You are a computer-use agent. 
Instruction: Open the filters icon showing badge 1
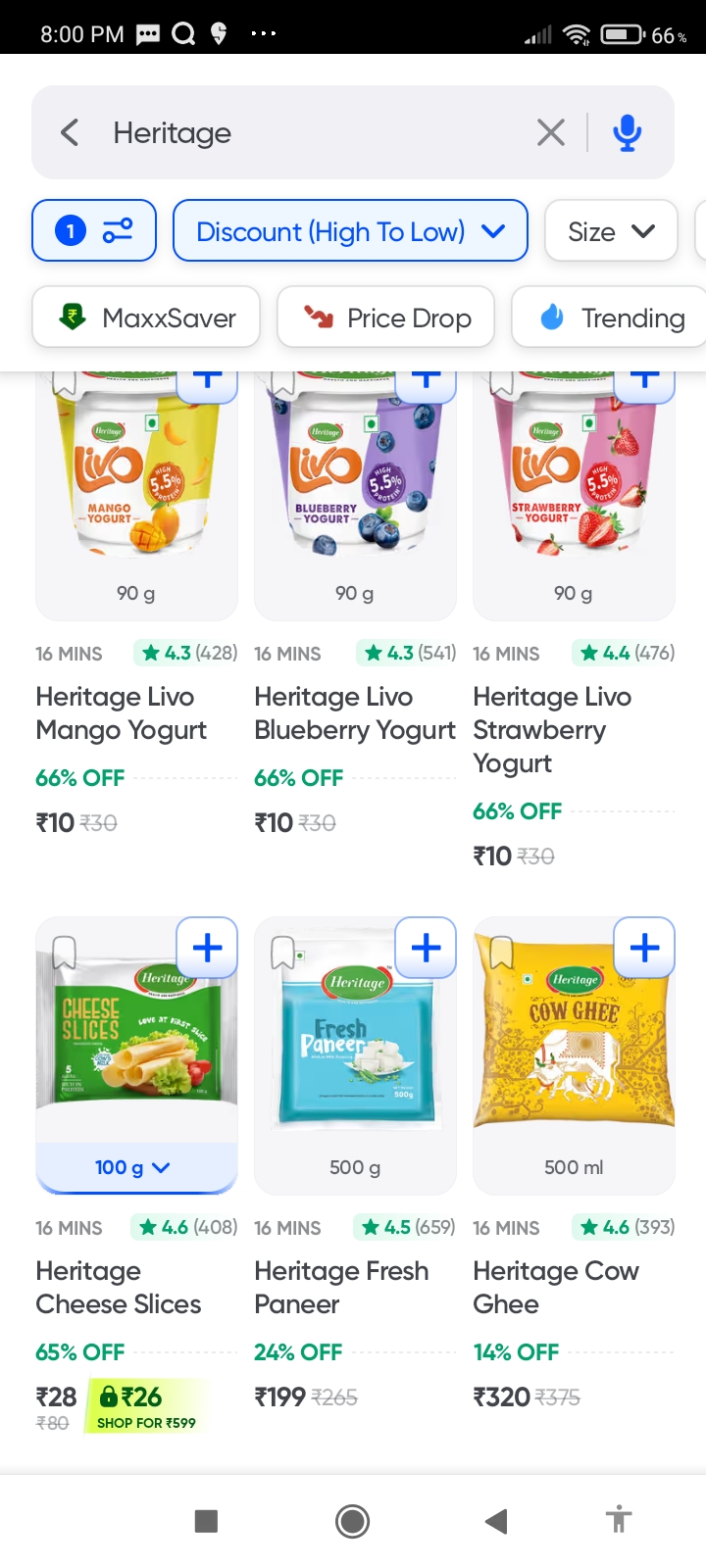pyautogui.click(x=93, y=230)
